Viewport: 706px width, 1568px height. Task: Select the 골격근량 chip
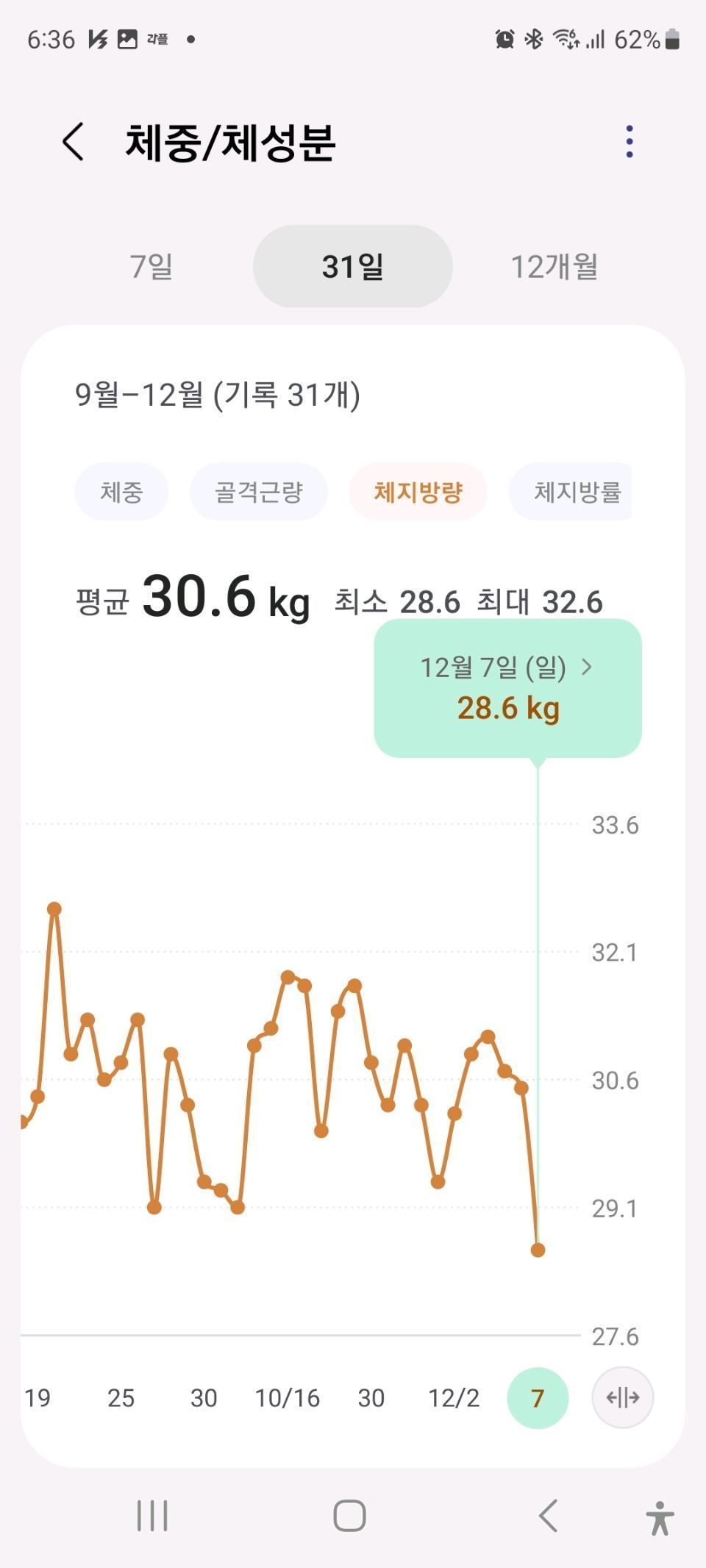click(258, 492)
